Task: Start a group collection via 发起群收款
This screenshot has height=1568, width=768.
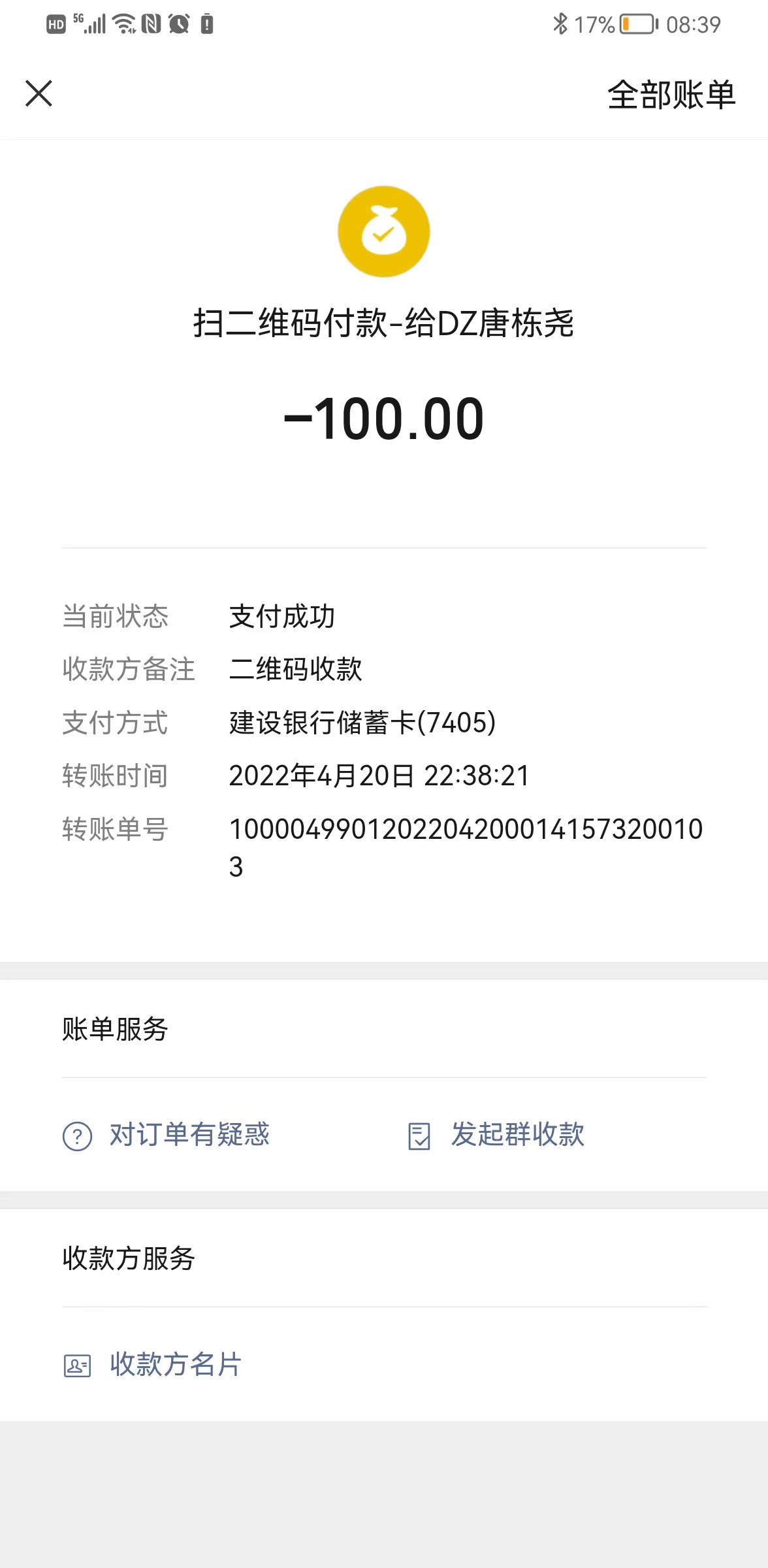Action: point(496,1135)
